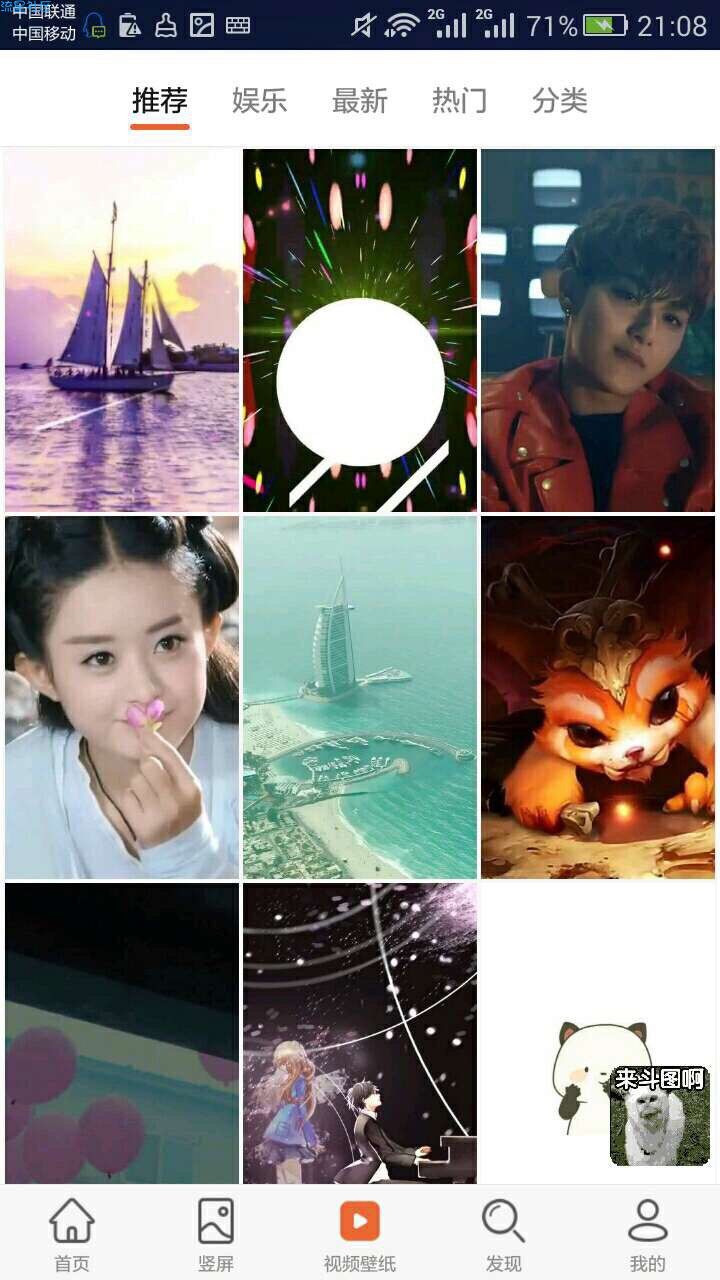The width and height of the screenshot is (720, 1280).
Task: Open the 发现 discover tab
Action: pos(503,1235)
